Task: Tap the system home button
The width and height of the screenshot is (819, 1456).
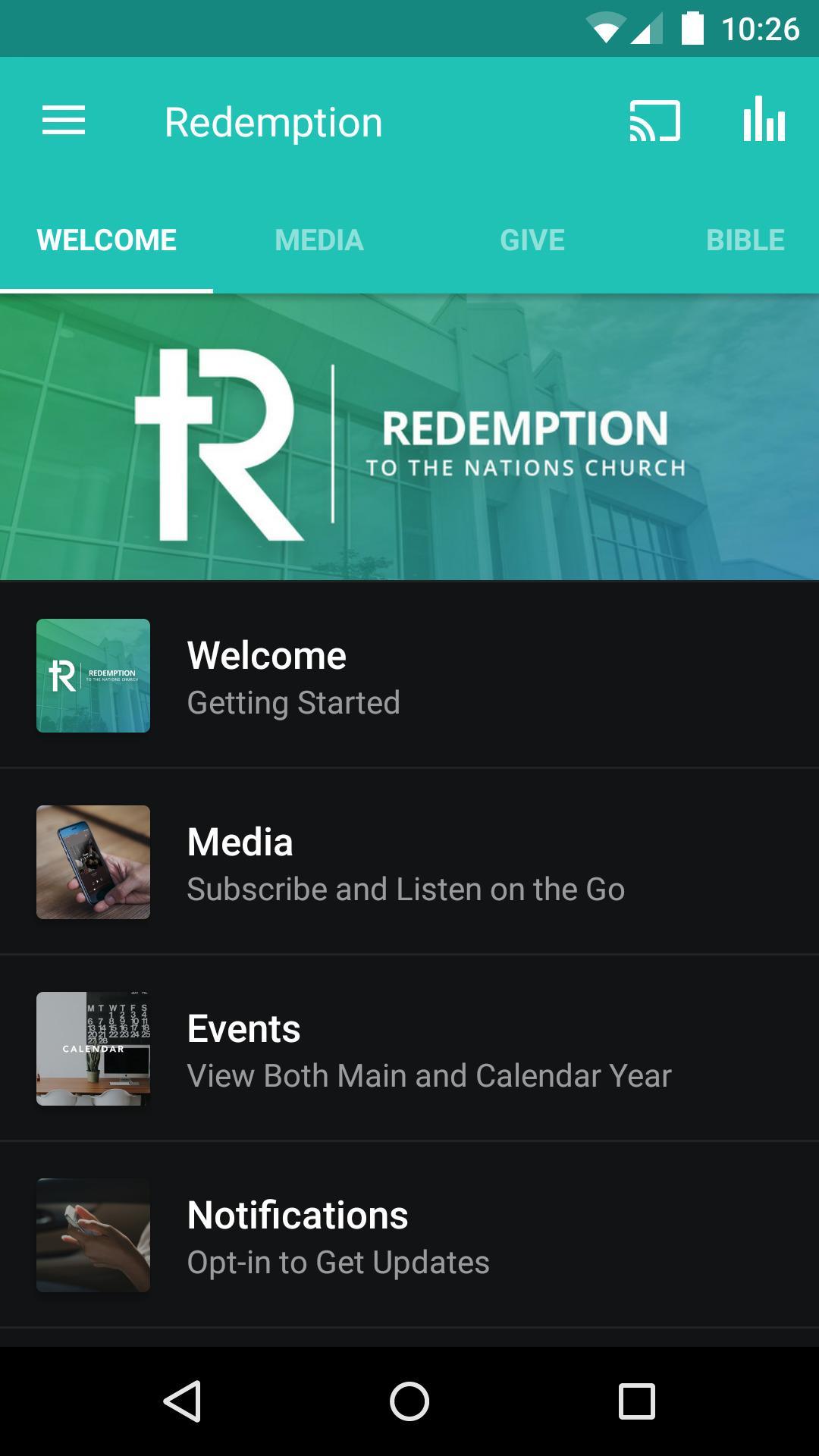Action: click(409, 1401)
